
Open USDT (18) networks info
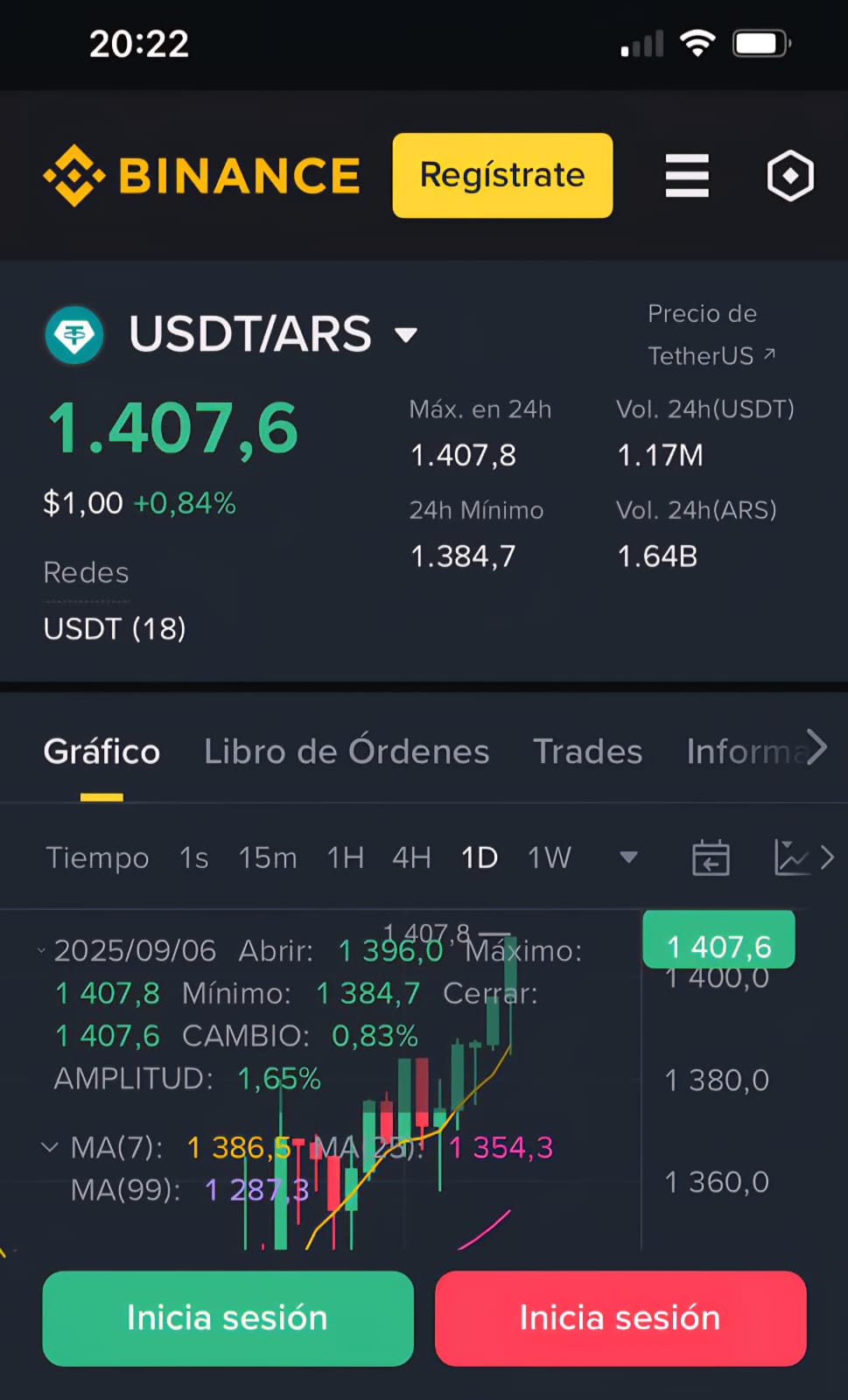point(115,628)
